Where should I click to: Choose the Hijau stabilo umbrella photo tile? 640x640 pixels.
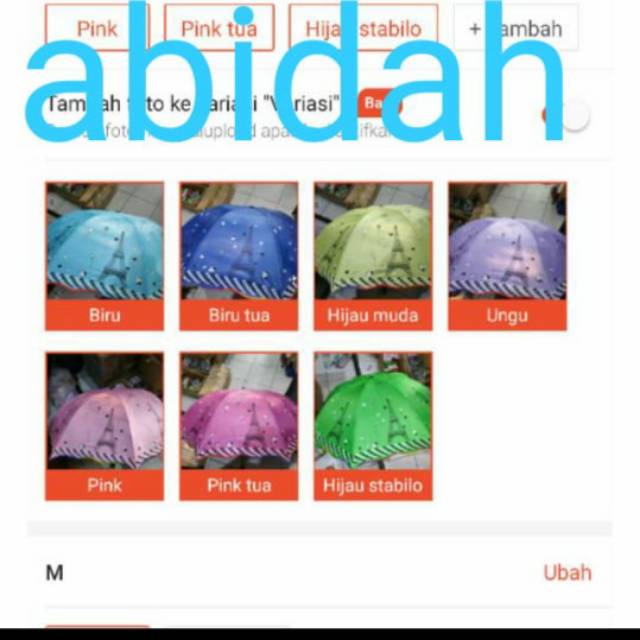pos(373,425)
